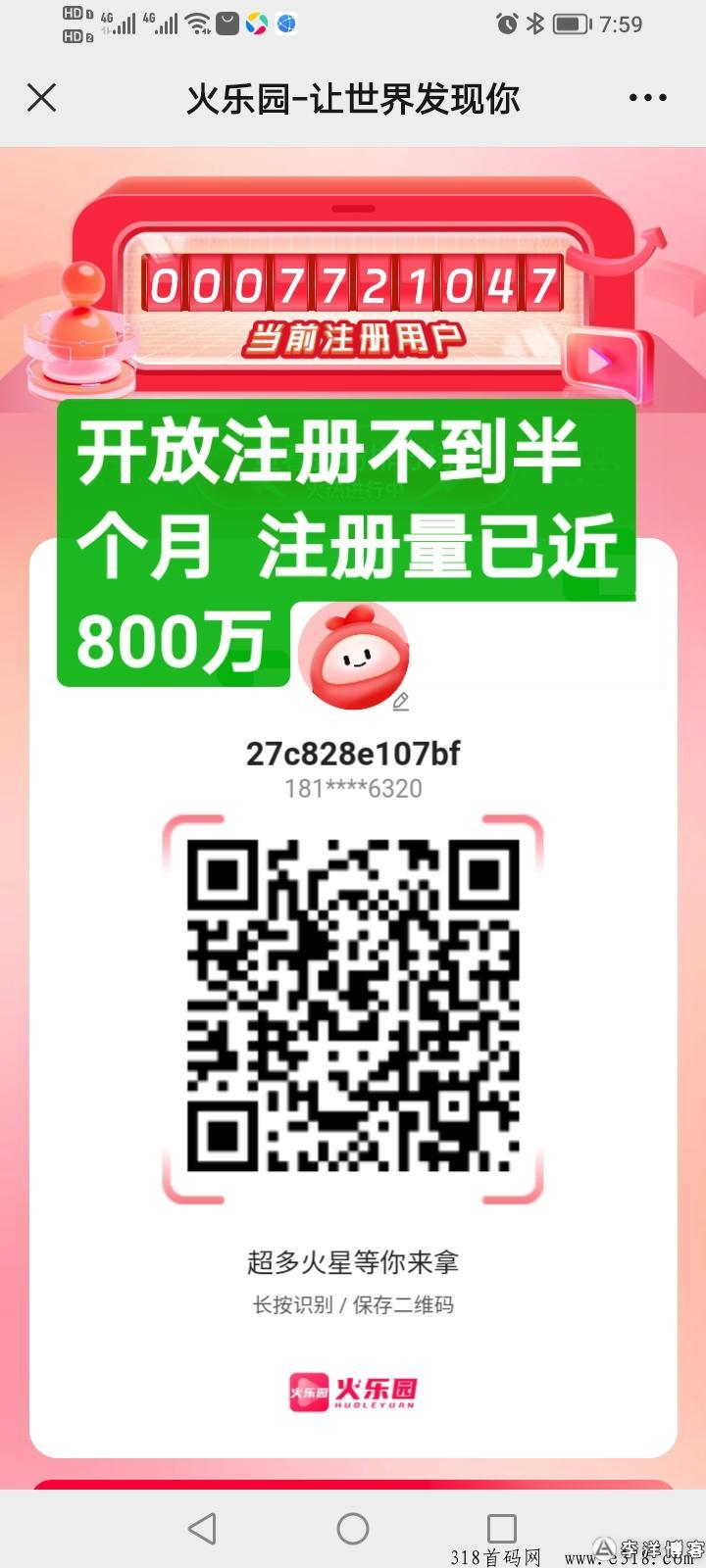Return to the system home screen
The image size is (706, 1568).
353,1528
